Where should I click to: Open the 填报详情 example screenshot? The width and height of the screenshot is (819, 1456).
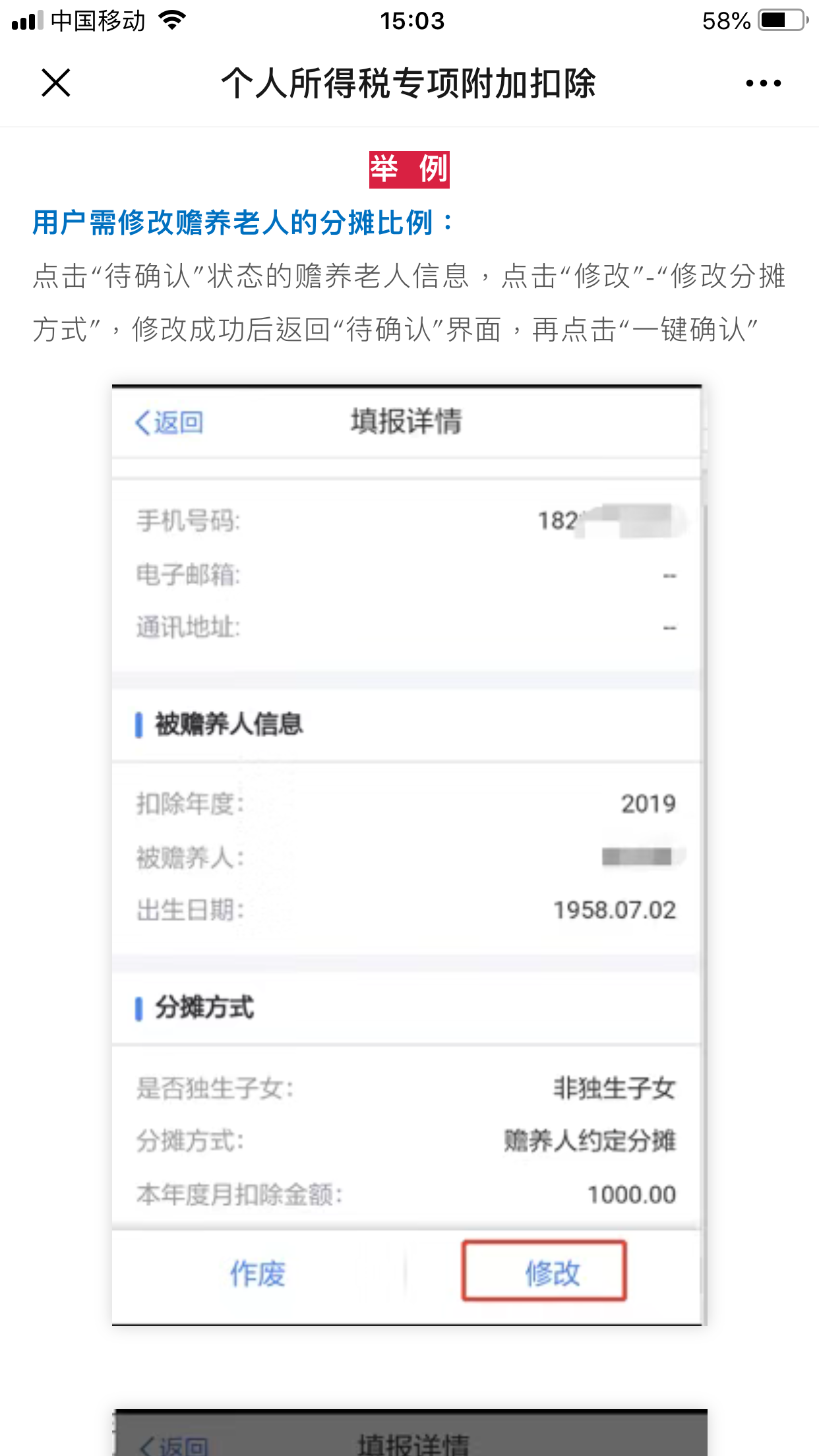tap(408, 855)
